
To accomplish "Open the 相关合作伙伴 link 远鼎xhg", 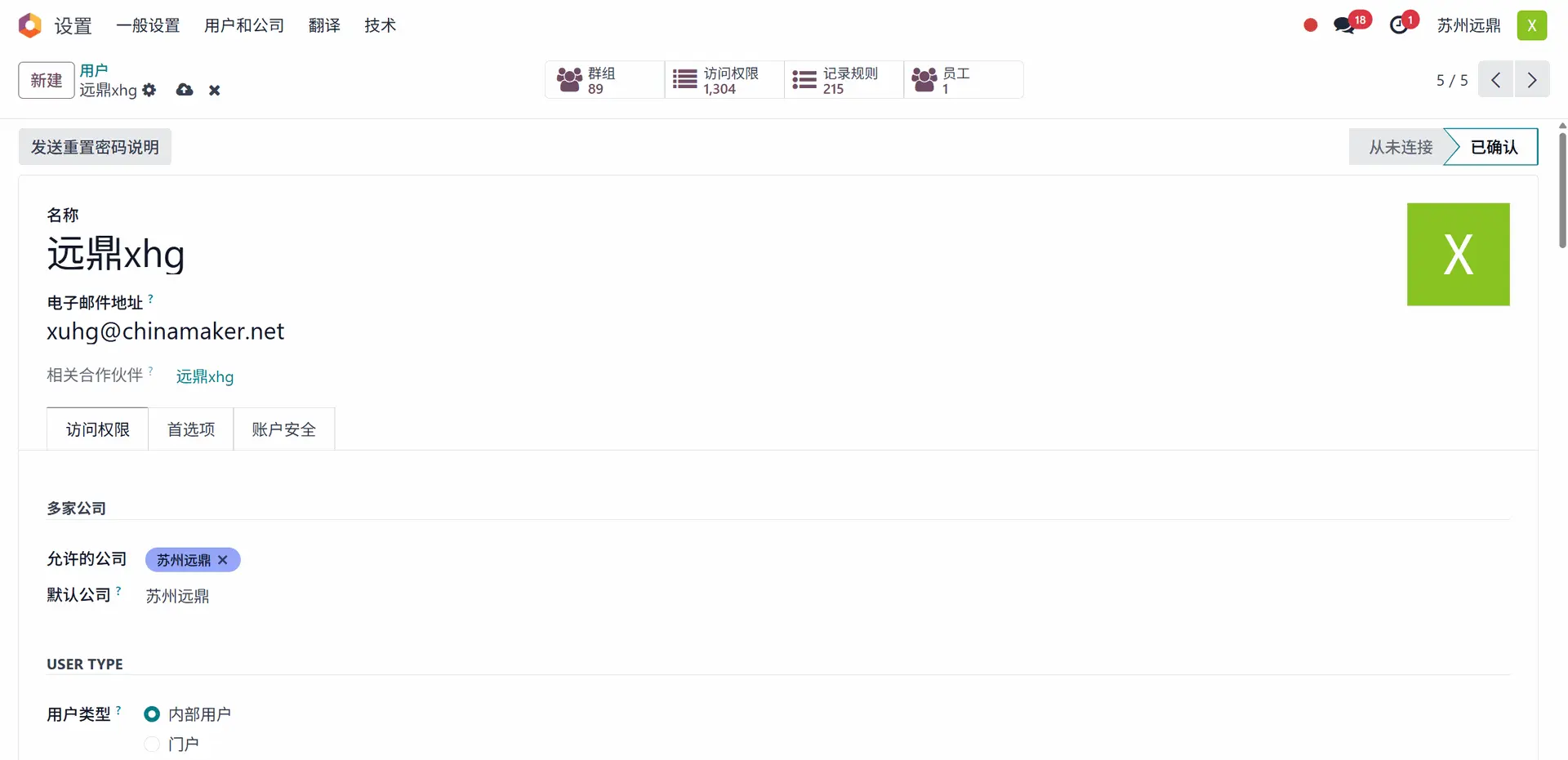I will click(x=205, y=376).
